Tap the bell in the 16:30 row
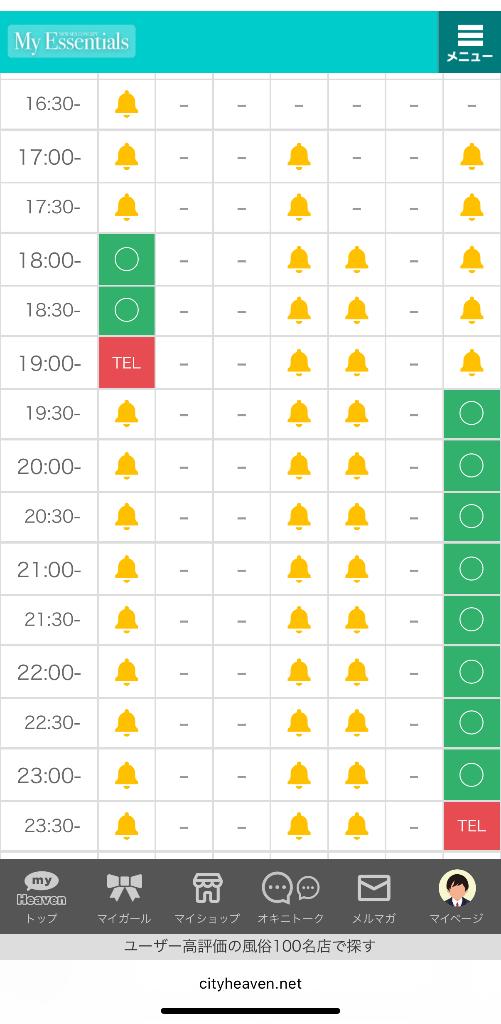501x1024 pixels. tap(127, 104)
